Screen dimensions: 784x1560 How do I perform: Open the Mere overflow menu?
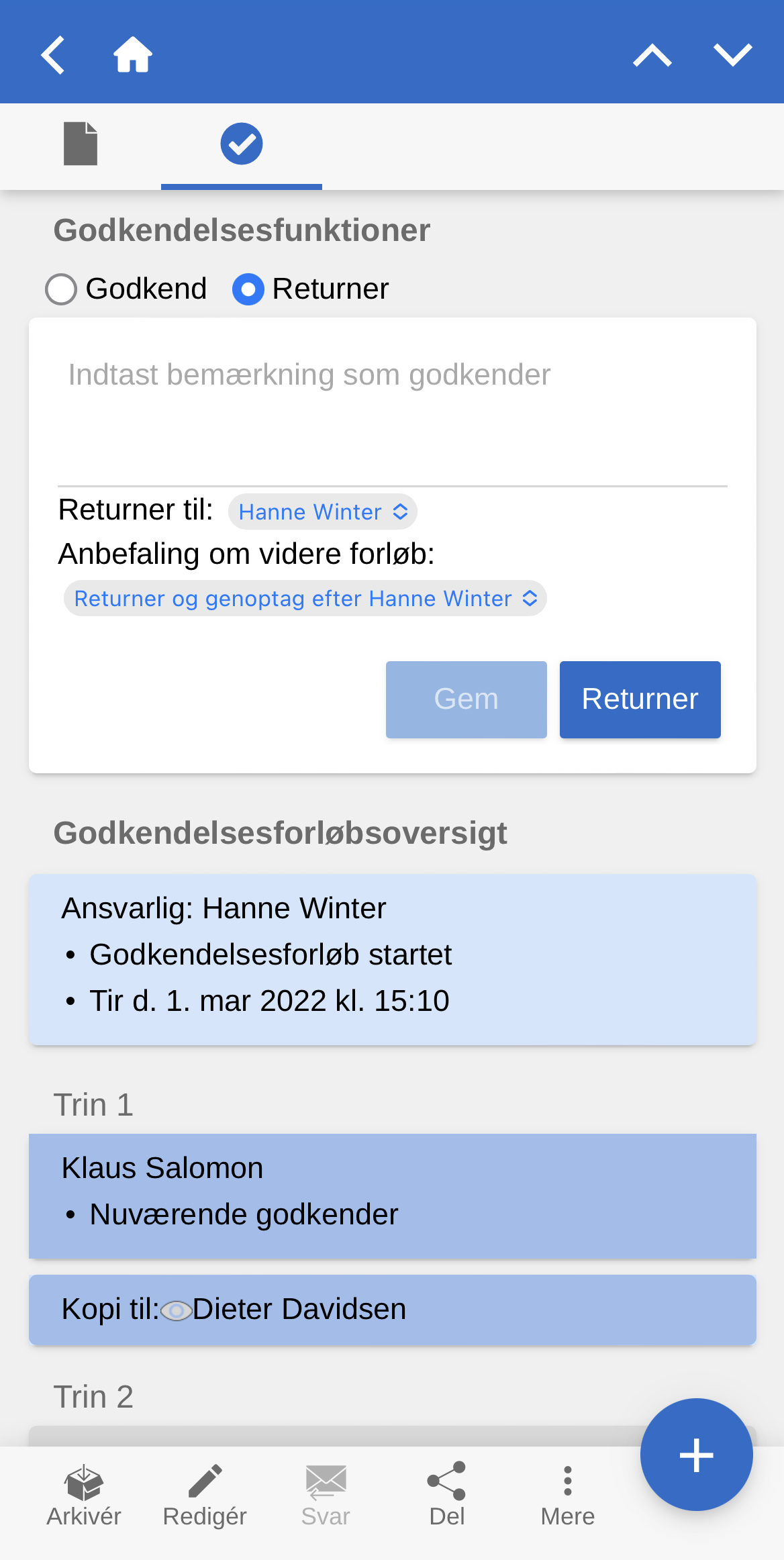click(567, 1496)
